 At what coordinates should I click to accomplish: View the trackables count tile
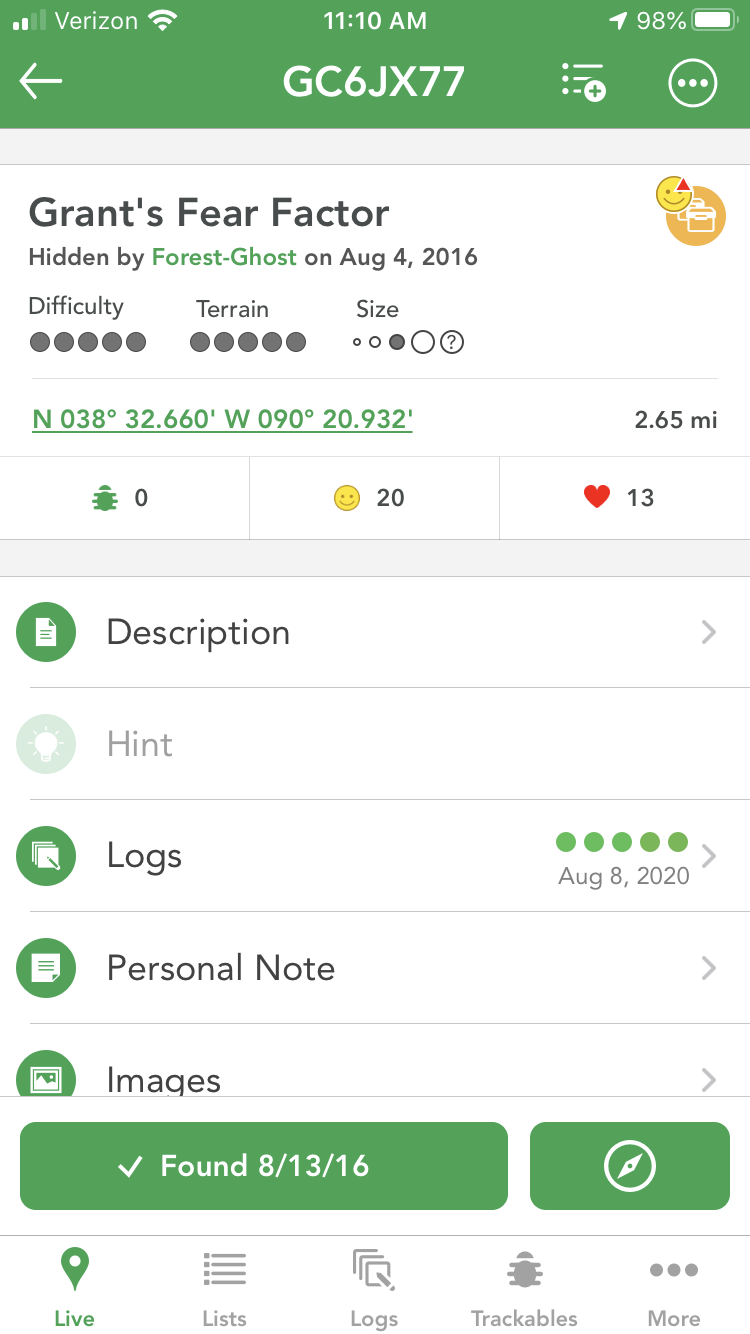(124, 498)
